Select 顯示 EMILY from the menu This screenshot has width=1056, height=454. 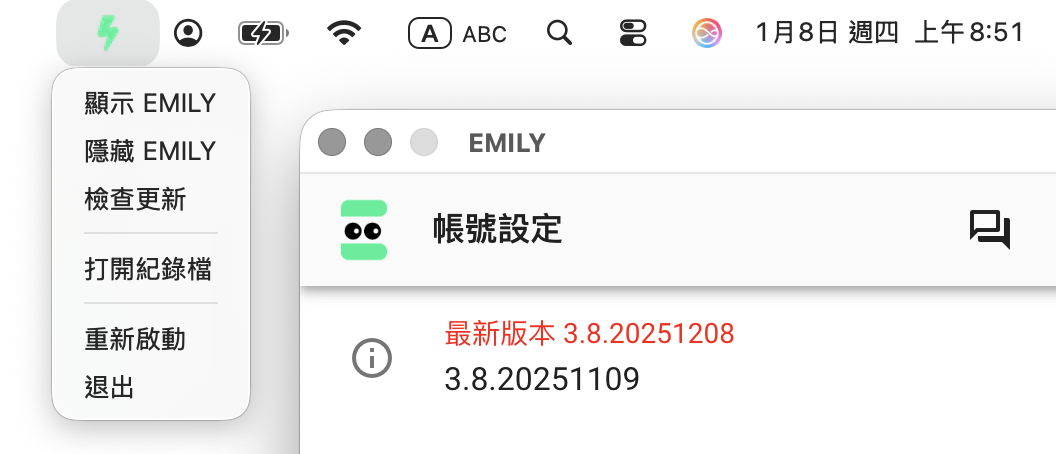pos(150,103)
